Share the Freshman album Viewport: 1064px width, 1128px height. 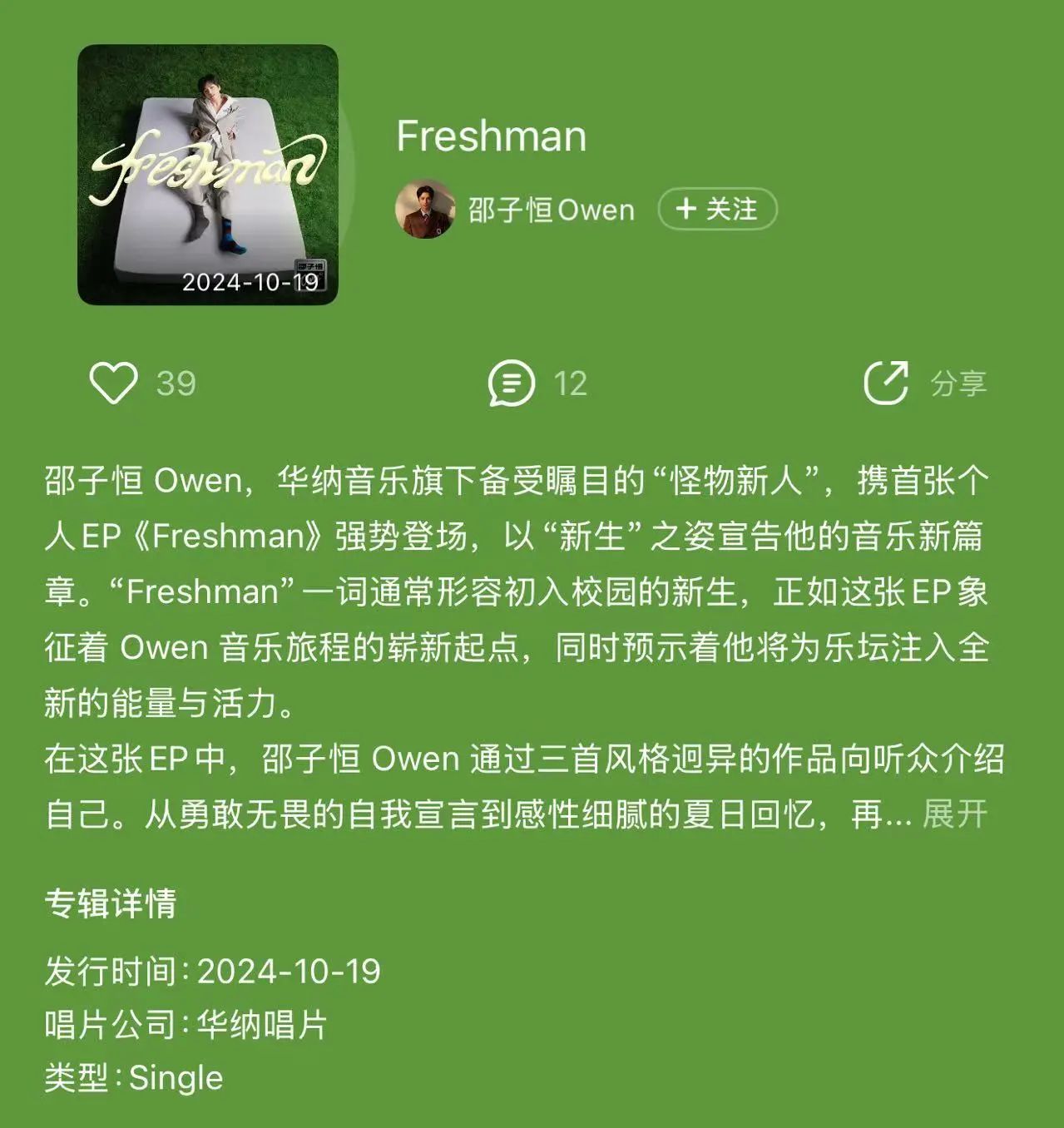(886, 383)
